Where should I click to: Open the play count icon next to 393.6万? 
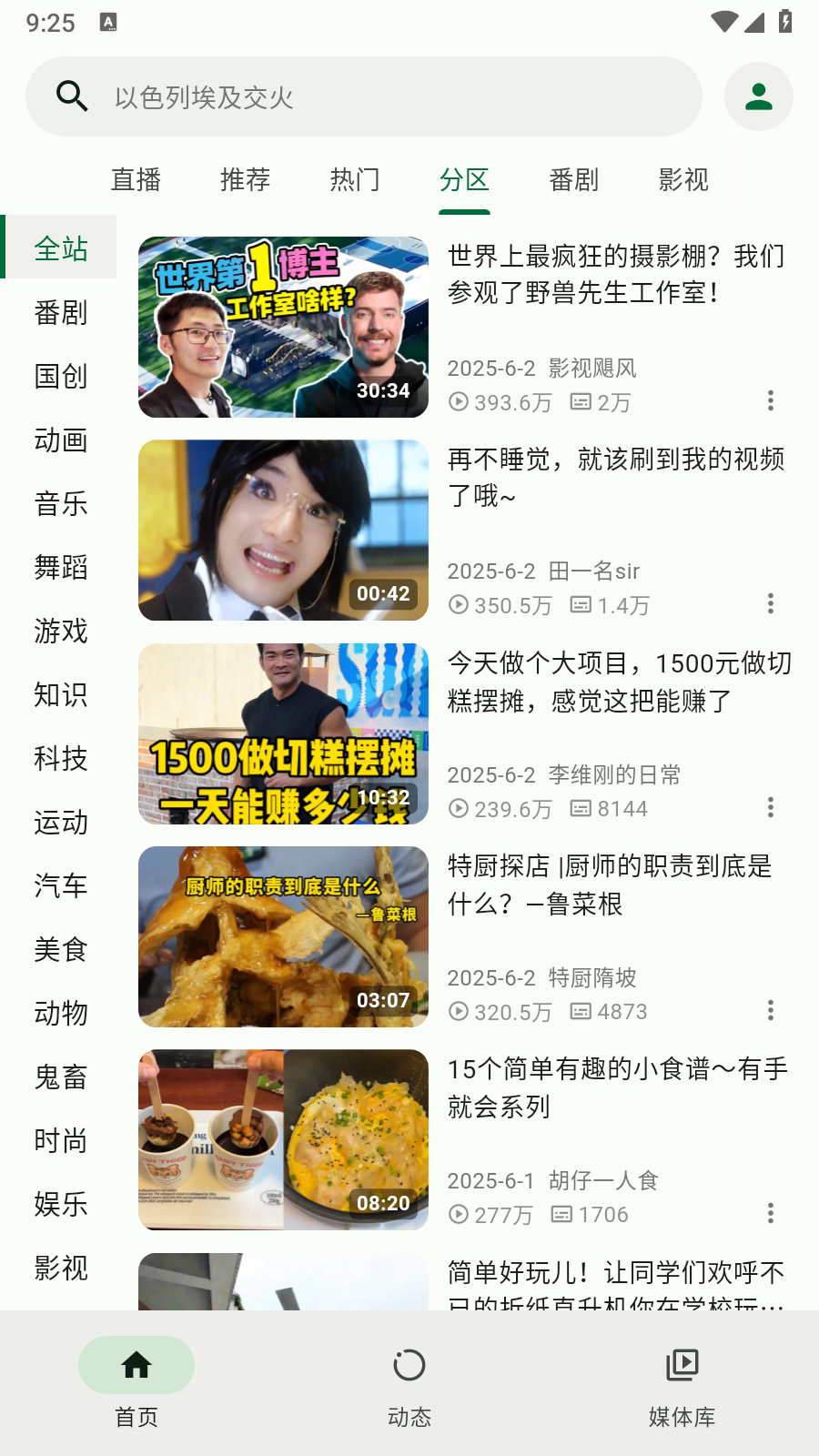[460, 402]
